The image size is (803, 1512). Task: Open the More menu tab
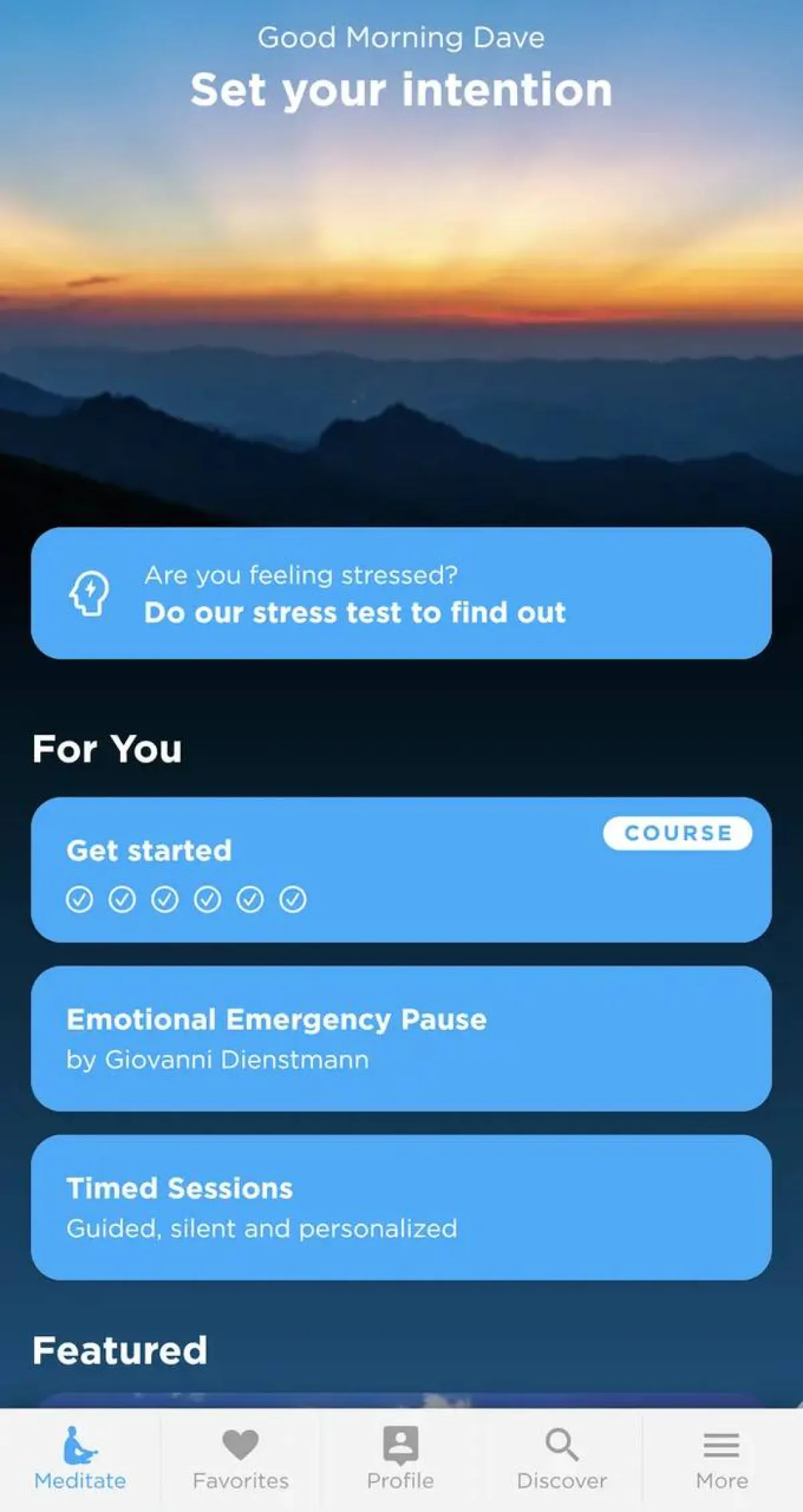click(721, 1459)
